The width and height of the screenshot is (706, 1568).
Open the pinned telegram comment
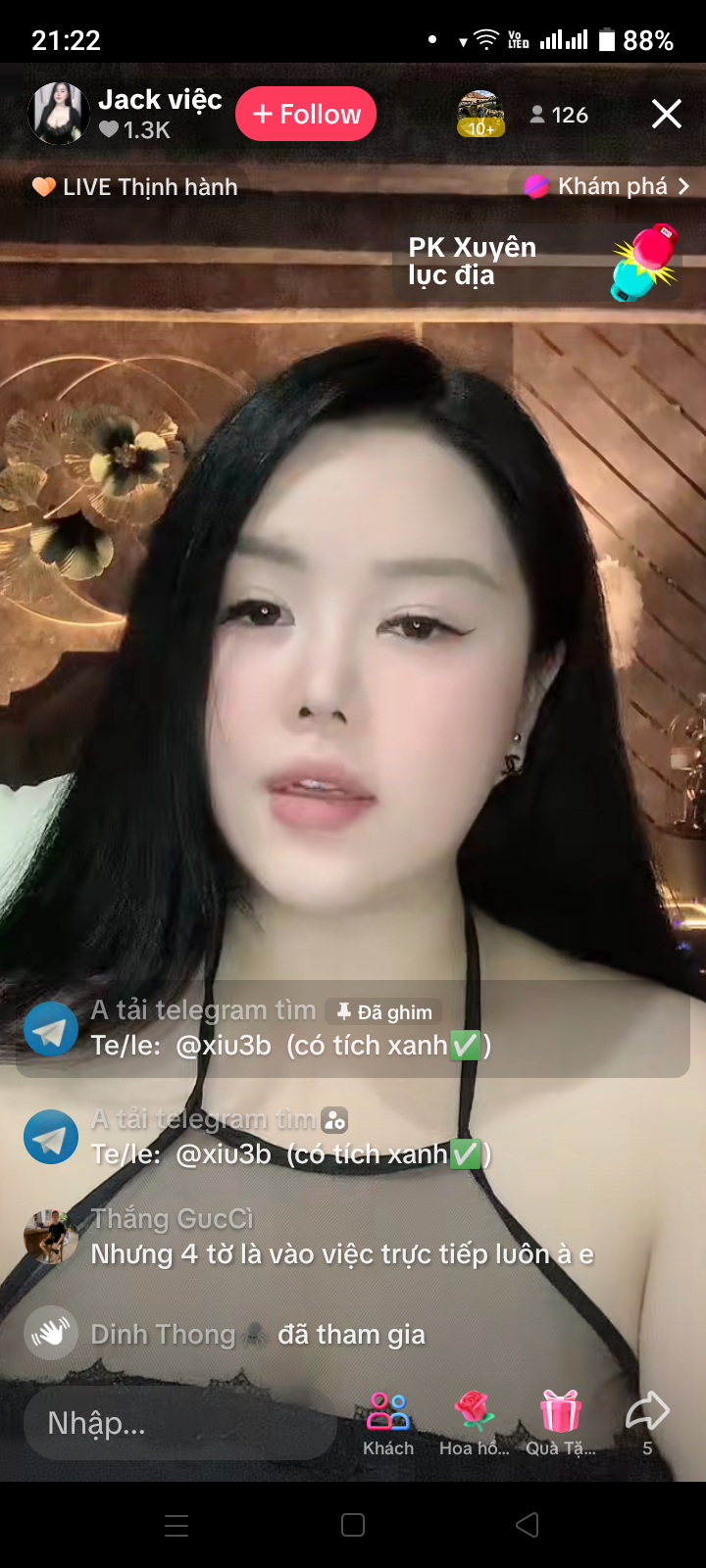pos(353,1028)
